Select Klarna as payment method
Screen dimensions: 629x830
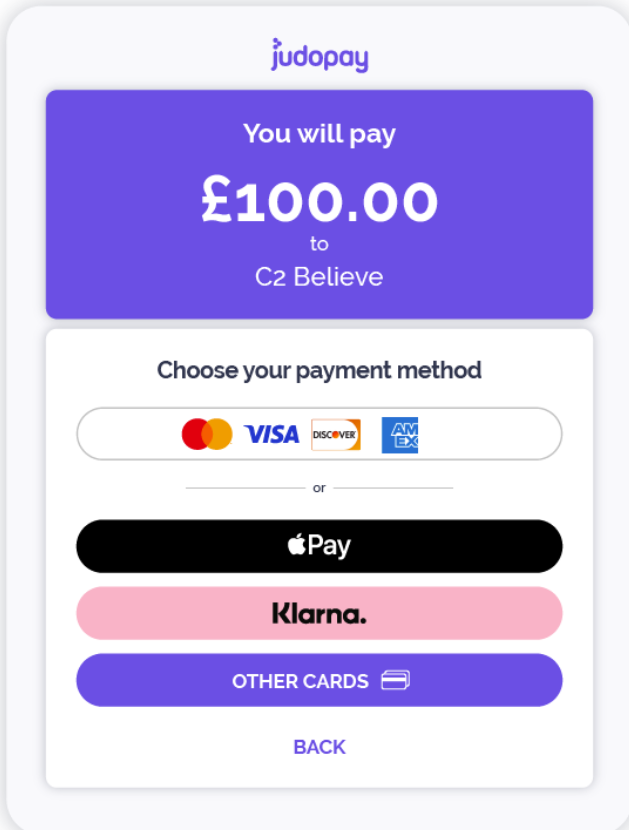tap(319, 613)
